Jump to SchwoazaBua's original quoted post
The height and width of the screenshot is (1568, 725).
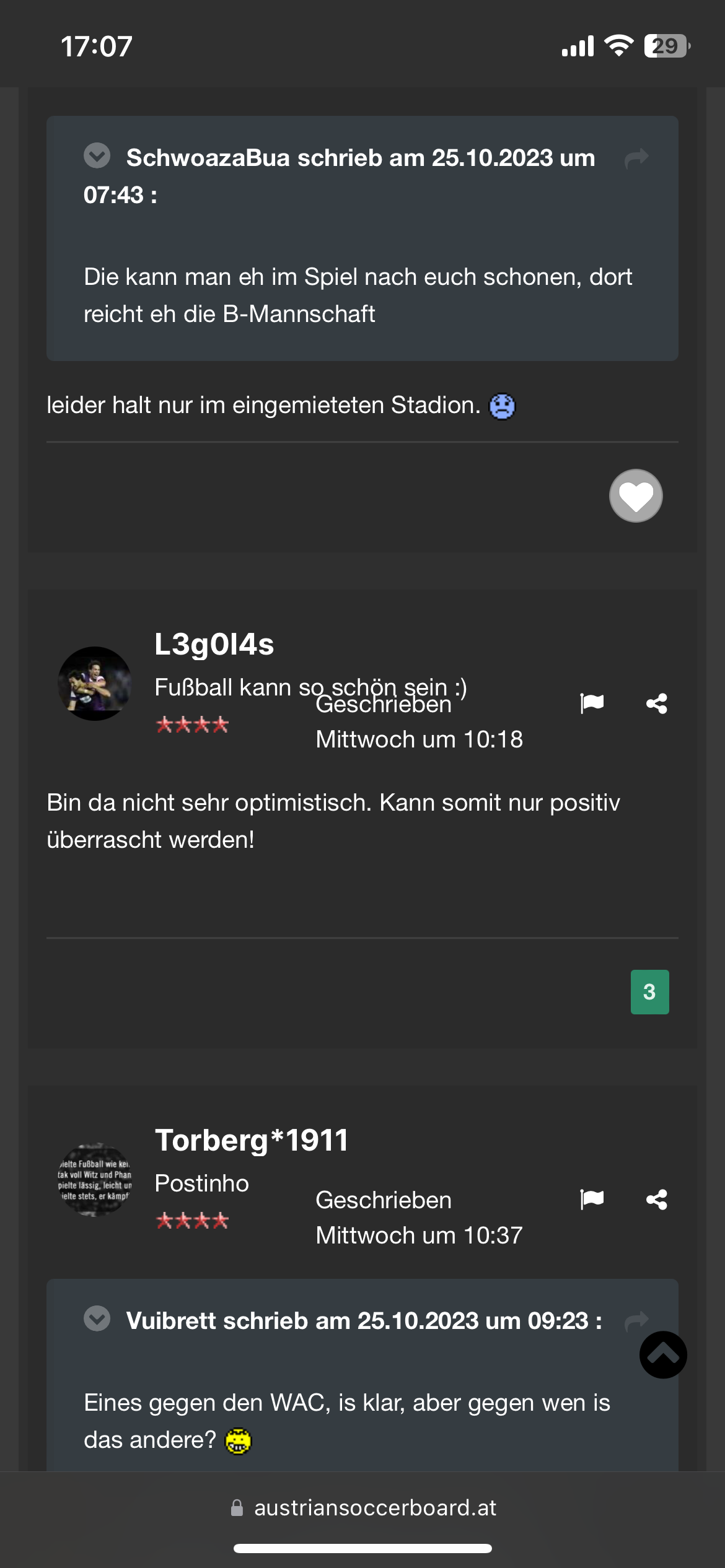(636, 159)
